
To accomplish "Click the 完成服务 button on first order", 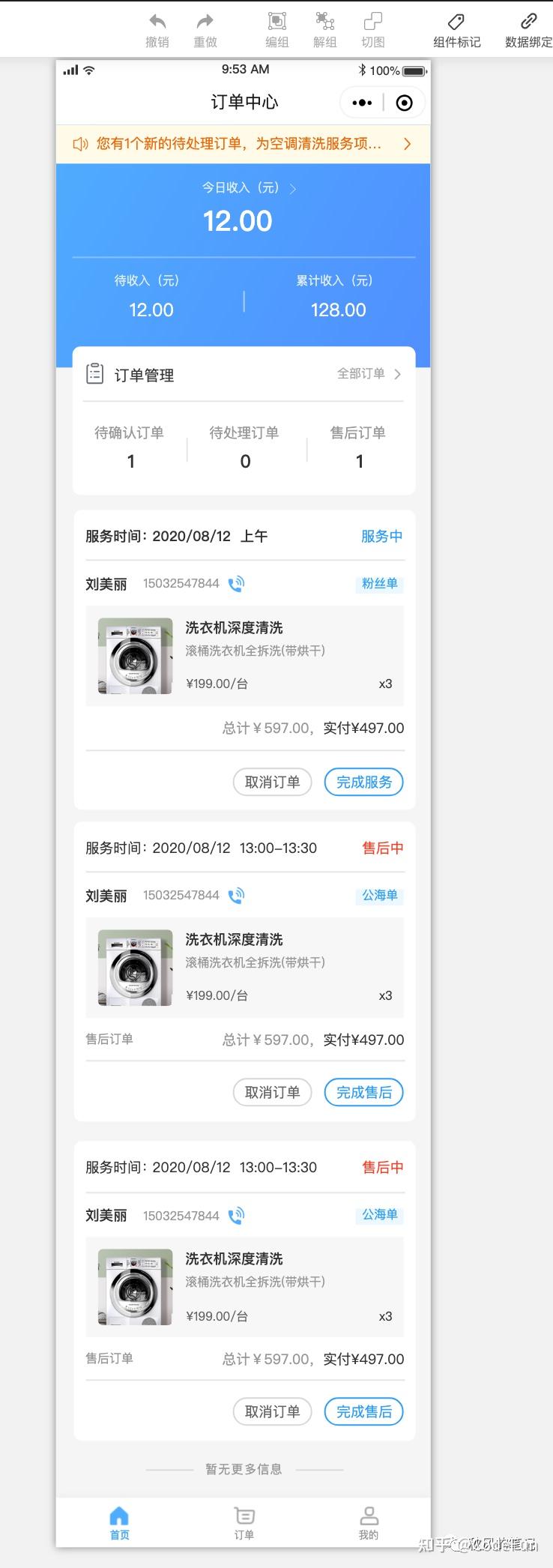I will click(363, 782).
